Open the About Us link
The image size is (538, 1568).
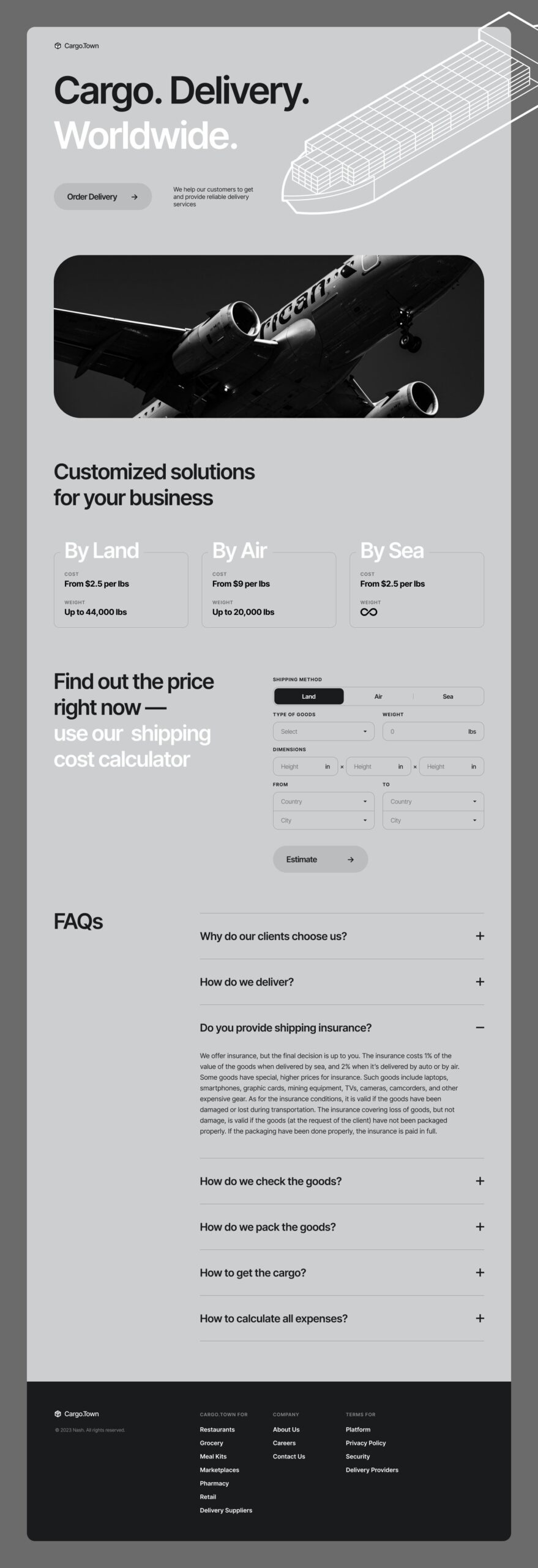coord(286,1430)
